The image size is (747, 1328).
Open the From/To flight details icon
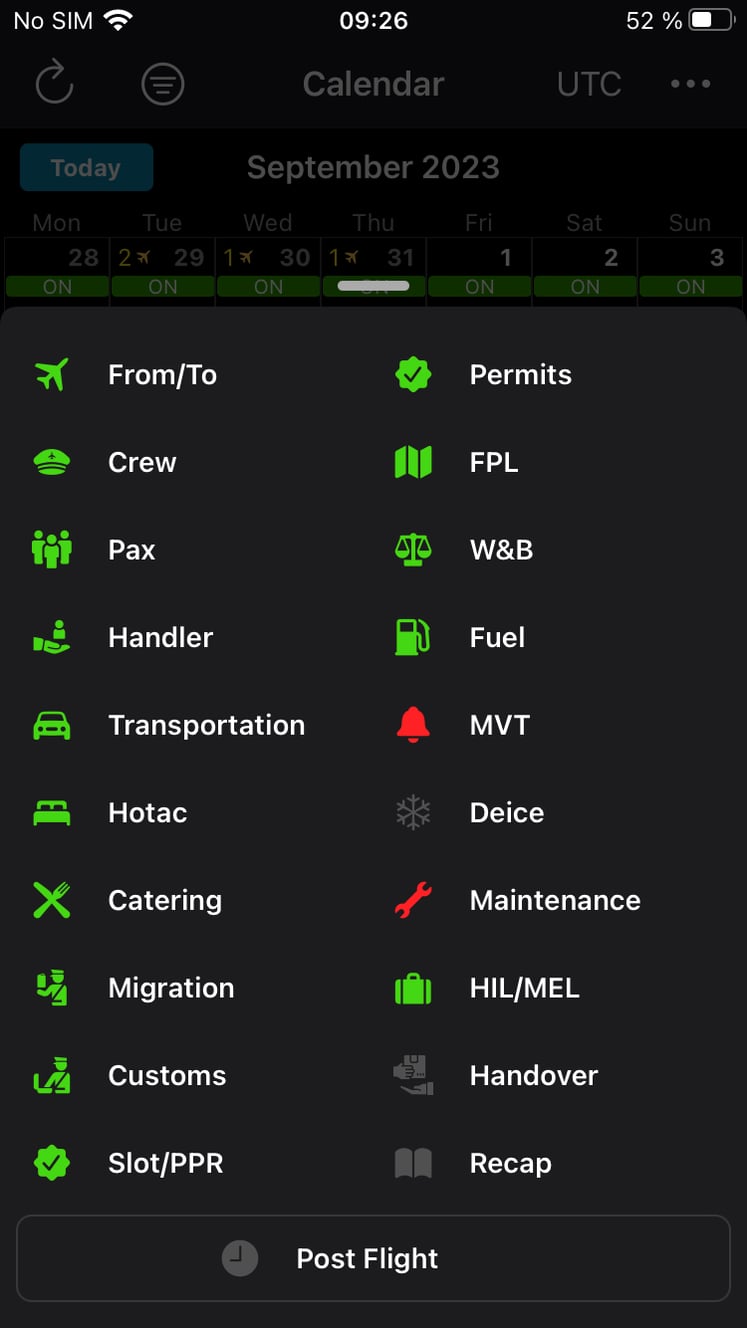pos(51,374)
